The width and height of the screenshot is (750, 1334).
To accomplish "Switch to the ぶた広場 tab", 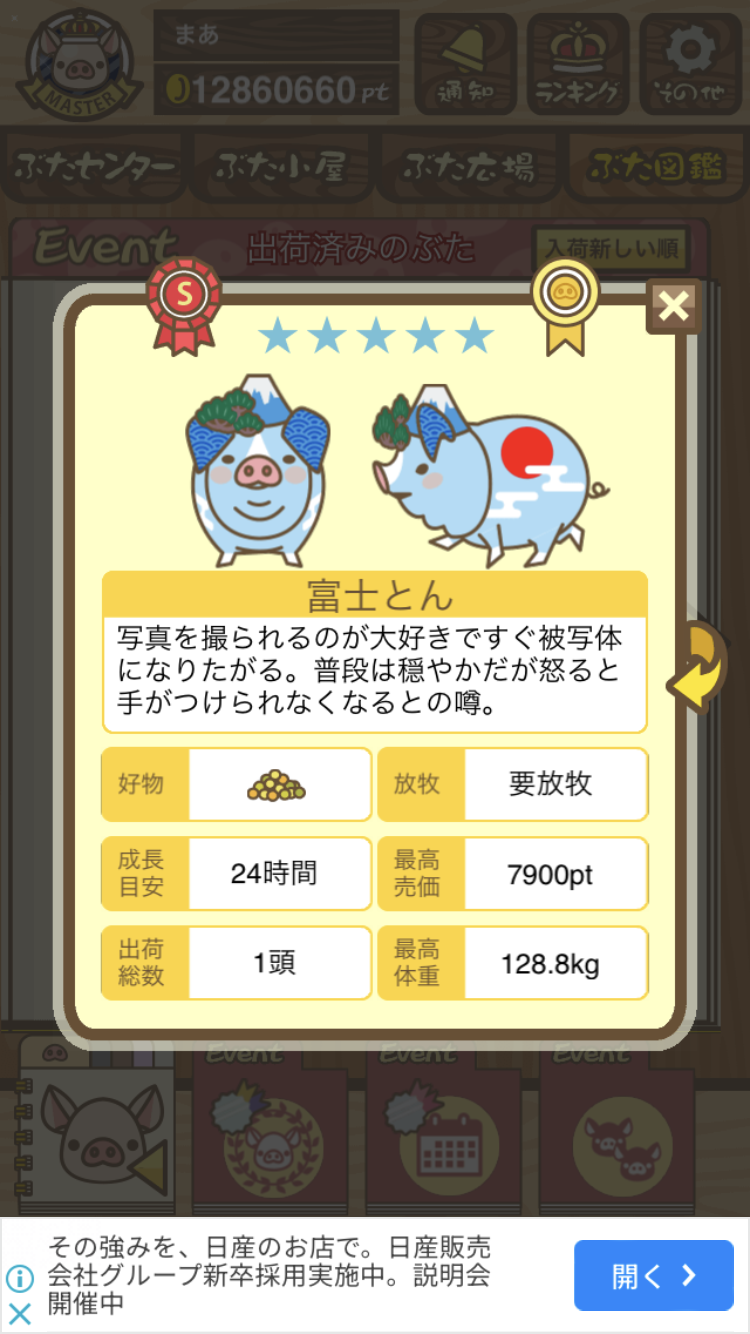I will (x=468, y=168).
